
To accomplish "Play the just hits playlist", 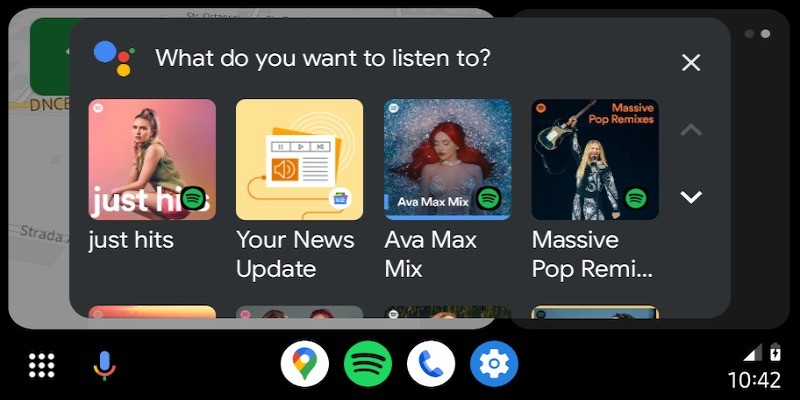I will [152, 160].
